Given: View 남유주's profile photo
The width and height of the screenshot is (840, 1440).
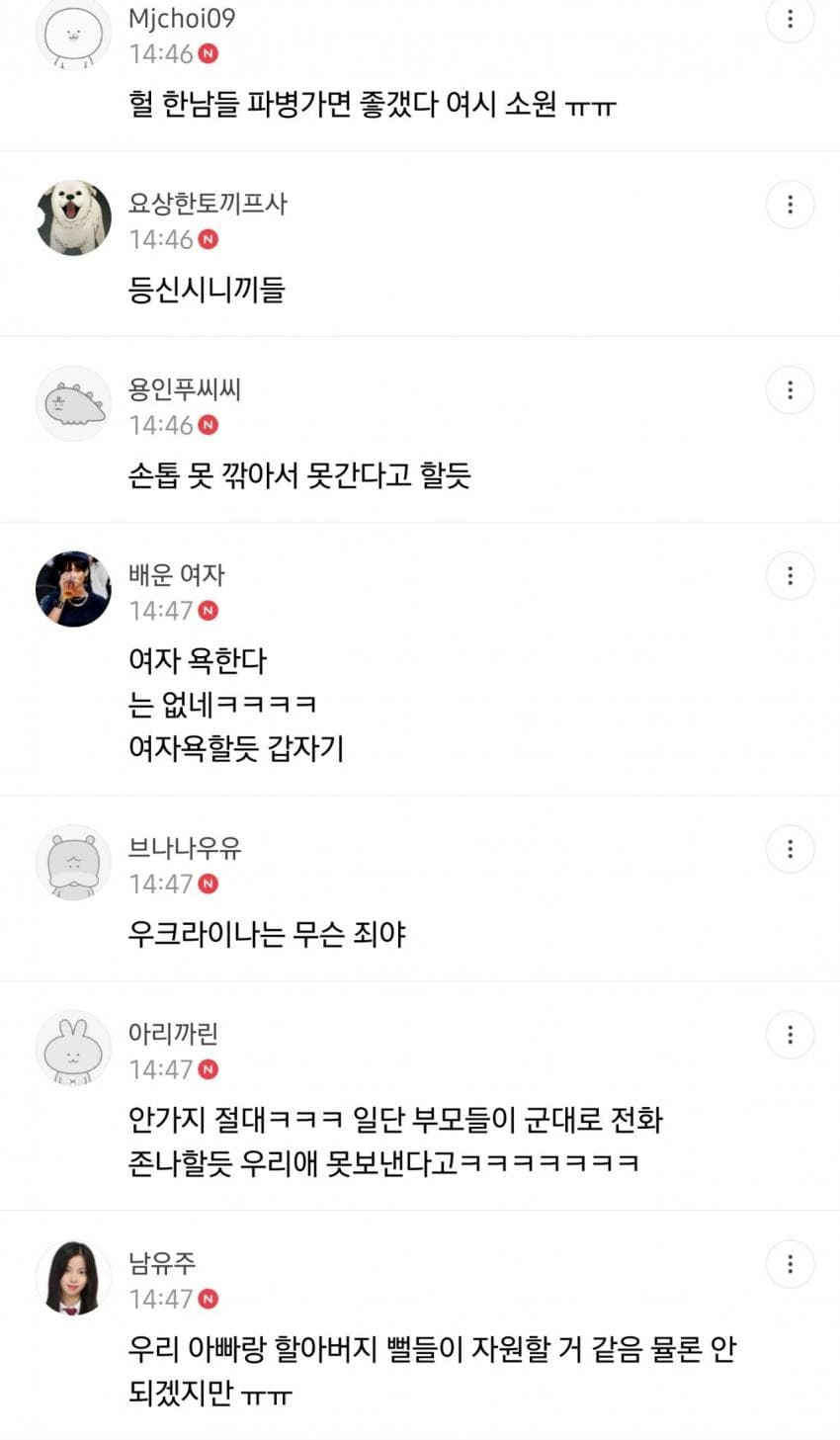Looking at the screenshot, I should (x=74, y=1278).
